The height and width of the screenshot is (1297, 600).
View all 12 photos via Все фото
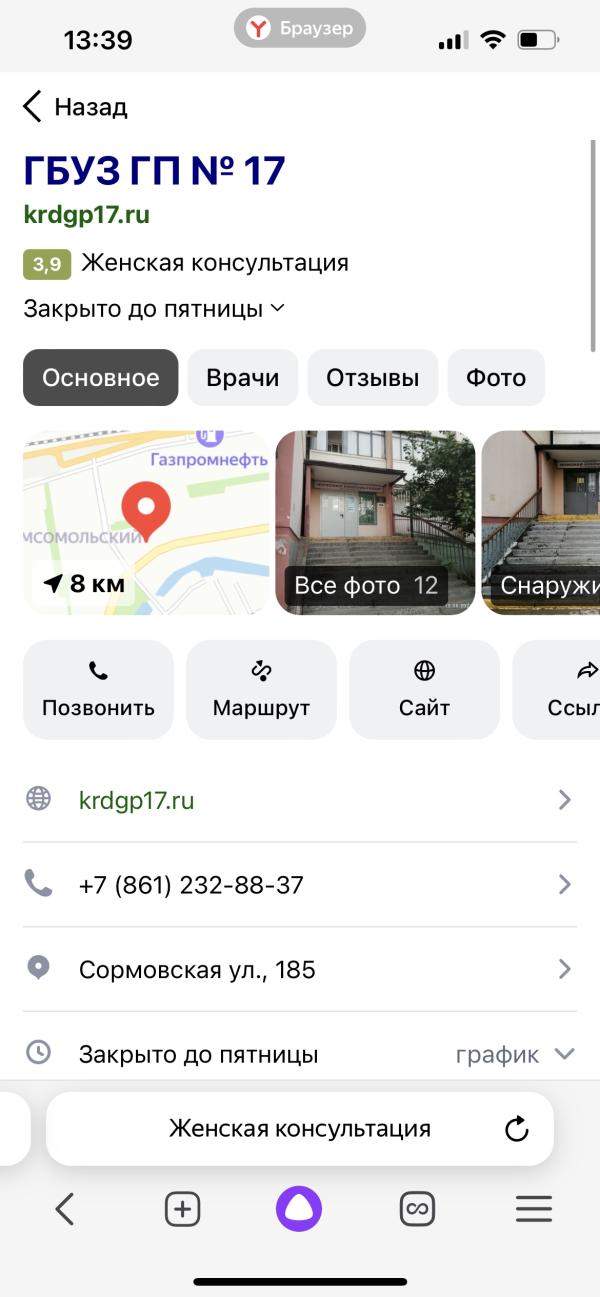375,522
